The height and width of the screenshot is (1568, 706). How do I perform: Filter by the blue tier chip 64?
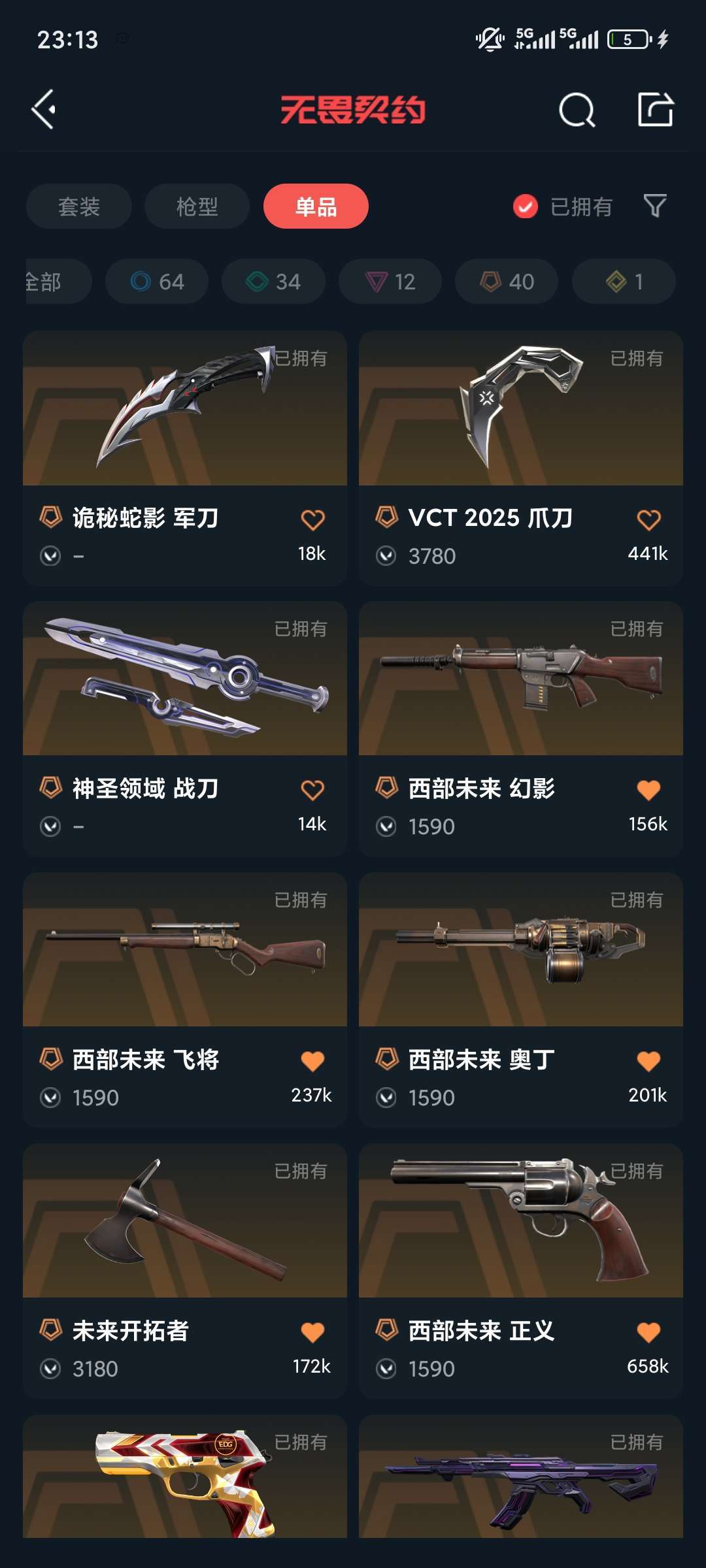click(x=157, y=282)
